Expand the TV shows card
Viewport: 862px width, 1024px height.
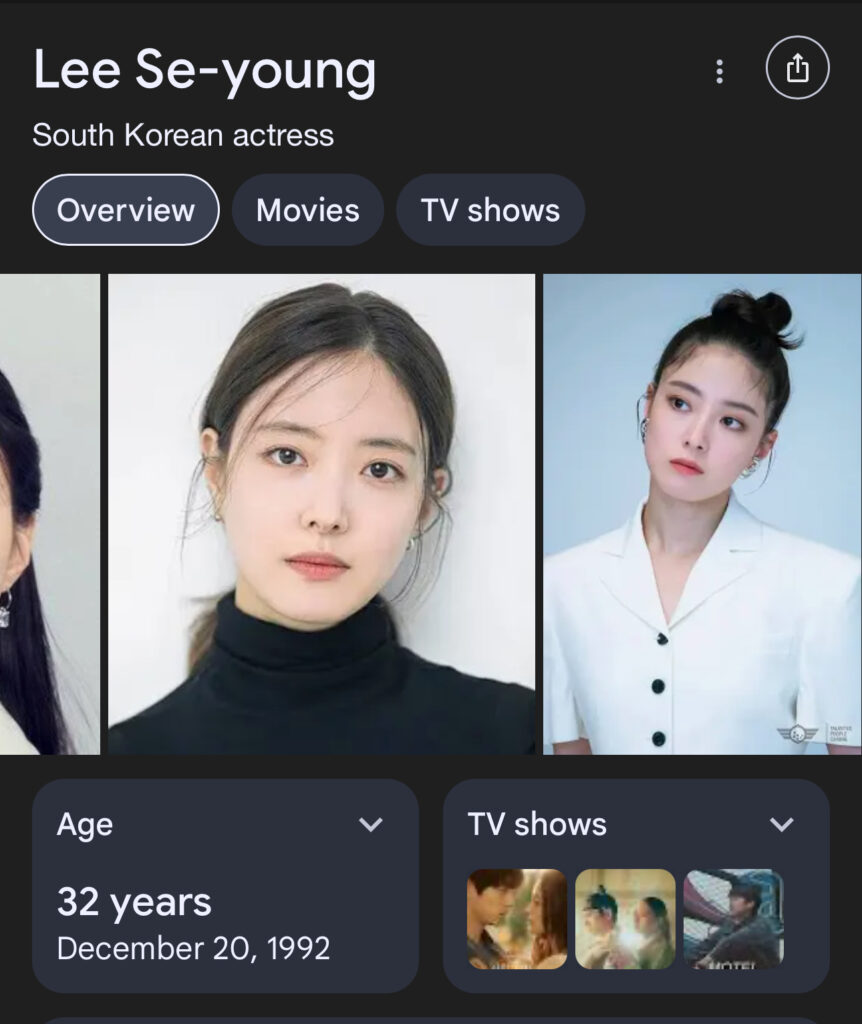[x=781, y=825]
